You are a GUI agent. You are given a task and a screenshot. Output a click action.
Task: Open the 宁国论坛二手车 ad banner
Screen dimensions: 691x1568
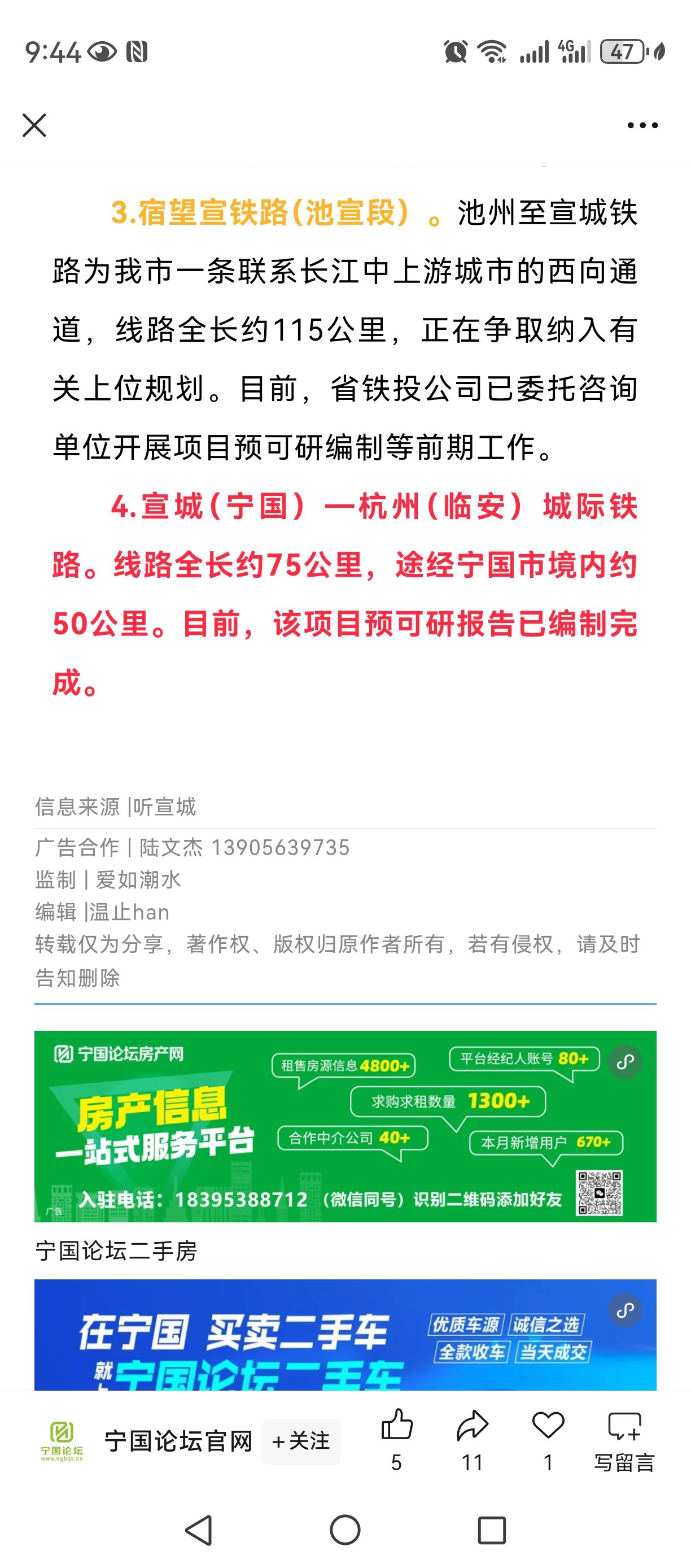pos(344,1335)
